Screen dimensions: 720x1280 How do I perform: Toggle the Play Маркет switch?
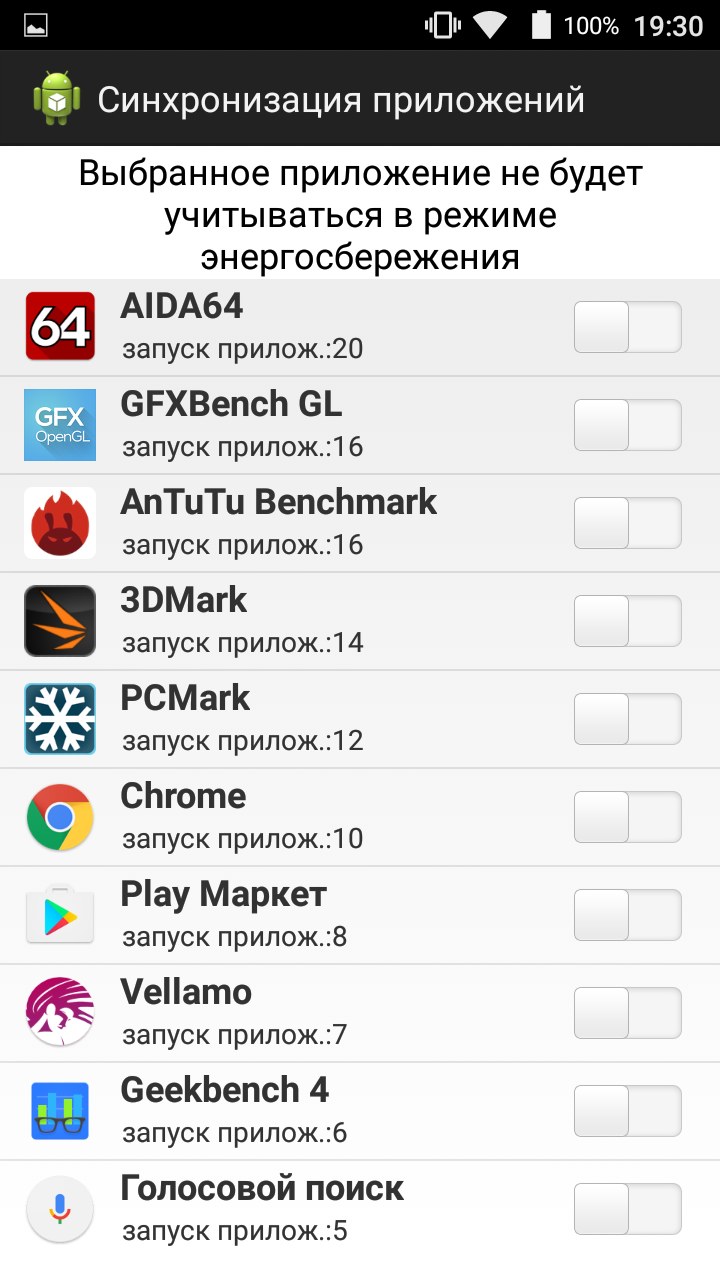point(627,915)
